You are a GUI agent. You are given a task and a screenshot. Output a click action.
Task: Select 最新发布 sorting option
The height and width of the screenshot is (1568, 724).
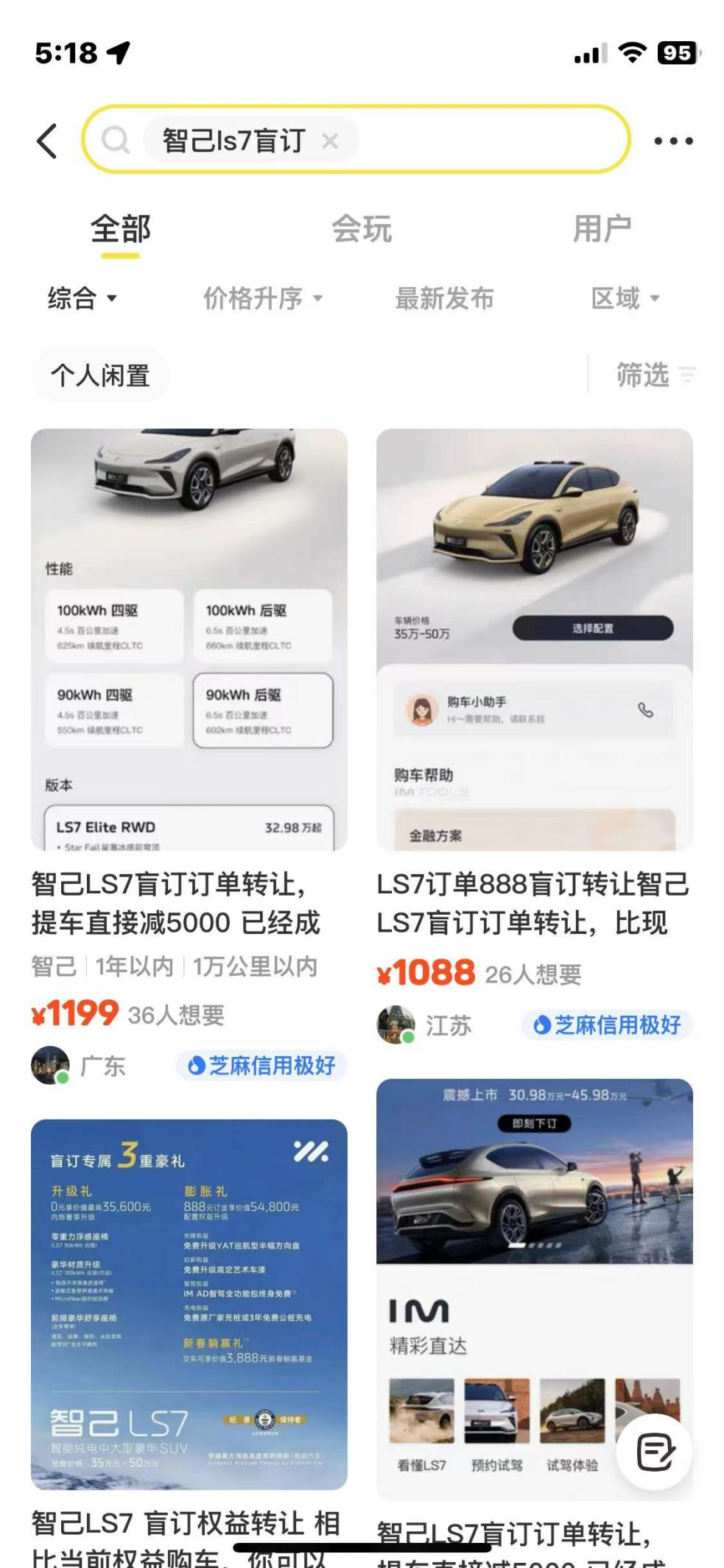(x=445, y=298)
